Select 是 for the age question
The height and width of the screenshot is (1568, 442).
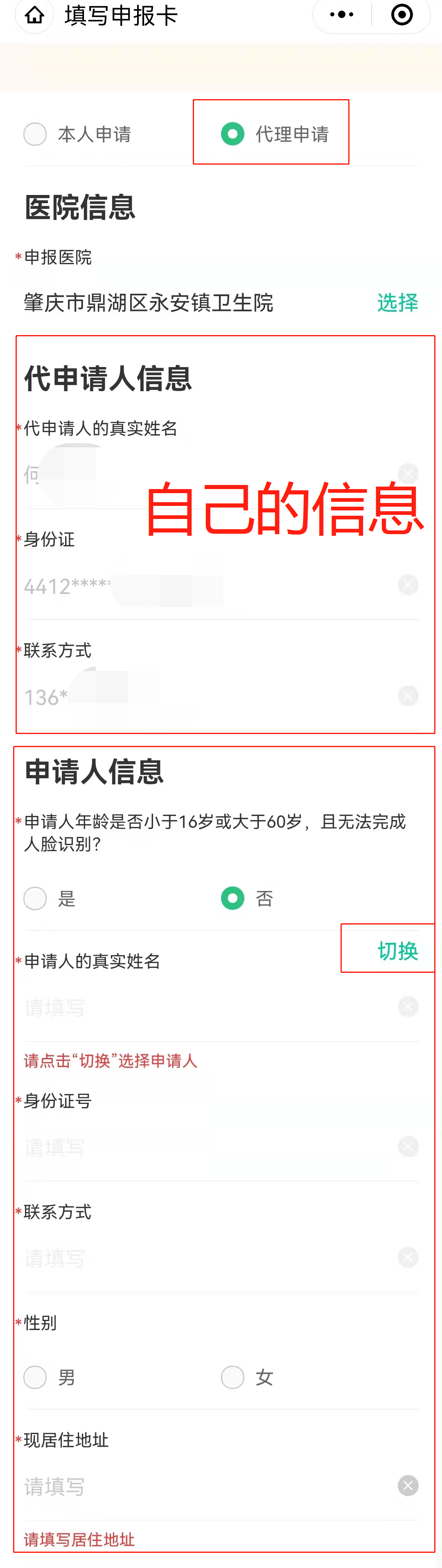coord(35,898)
